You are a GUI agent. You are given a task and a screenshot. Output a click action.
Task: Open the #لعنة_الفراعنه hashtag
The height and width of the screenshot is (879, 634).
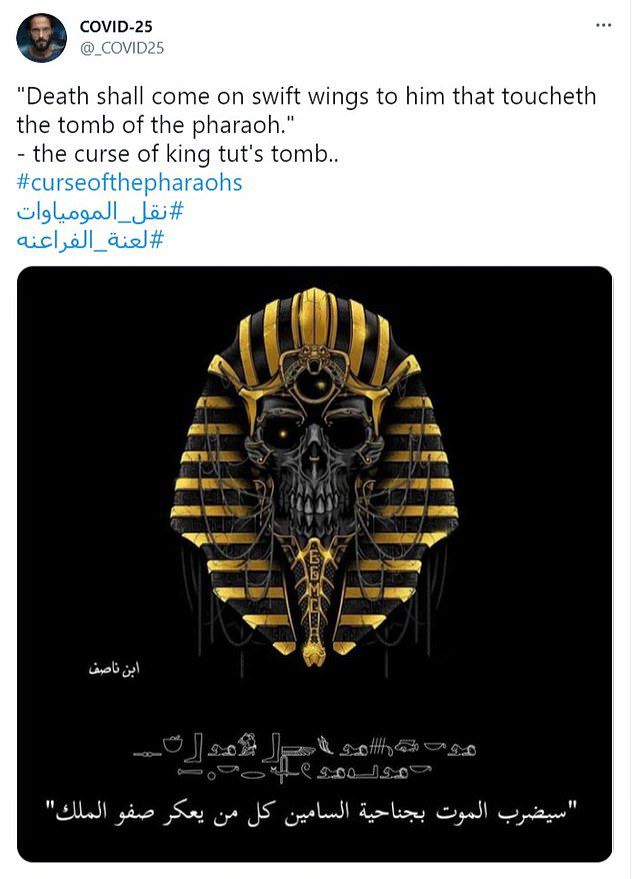tap(90, 241)
